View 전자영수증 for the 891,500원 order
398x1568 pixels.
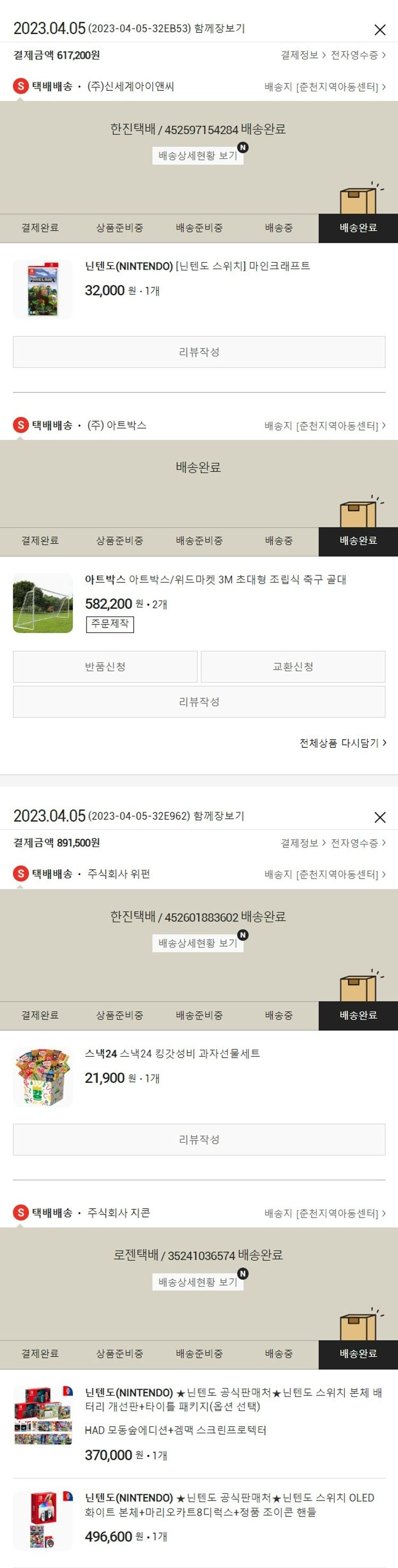pos(358,843)
